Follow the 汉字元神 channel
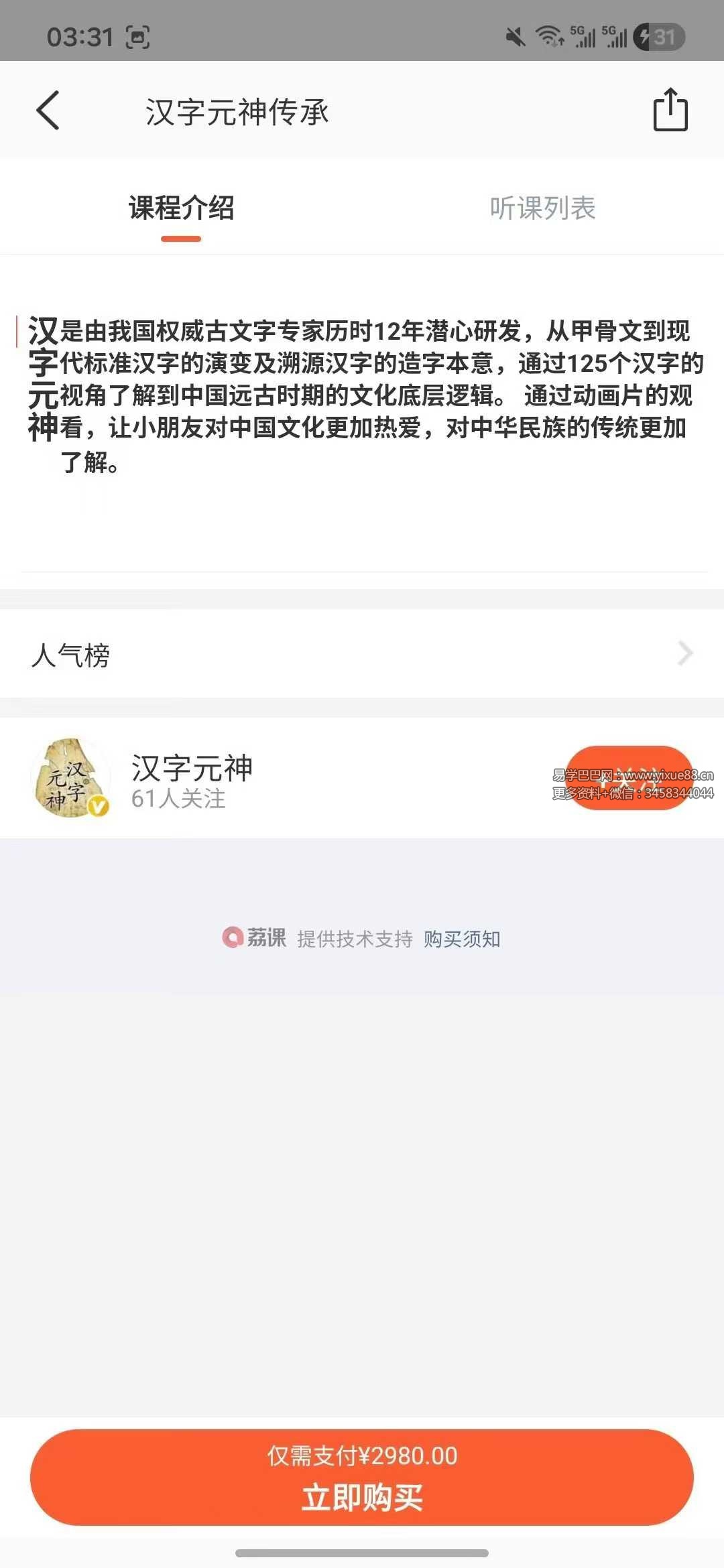This screenshot has width=724, height=1568. click(x=628, y=778)
